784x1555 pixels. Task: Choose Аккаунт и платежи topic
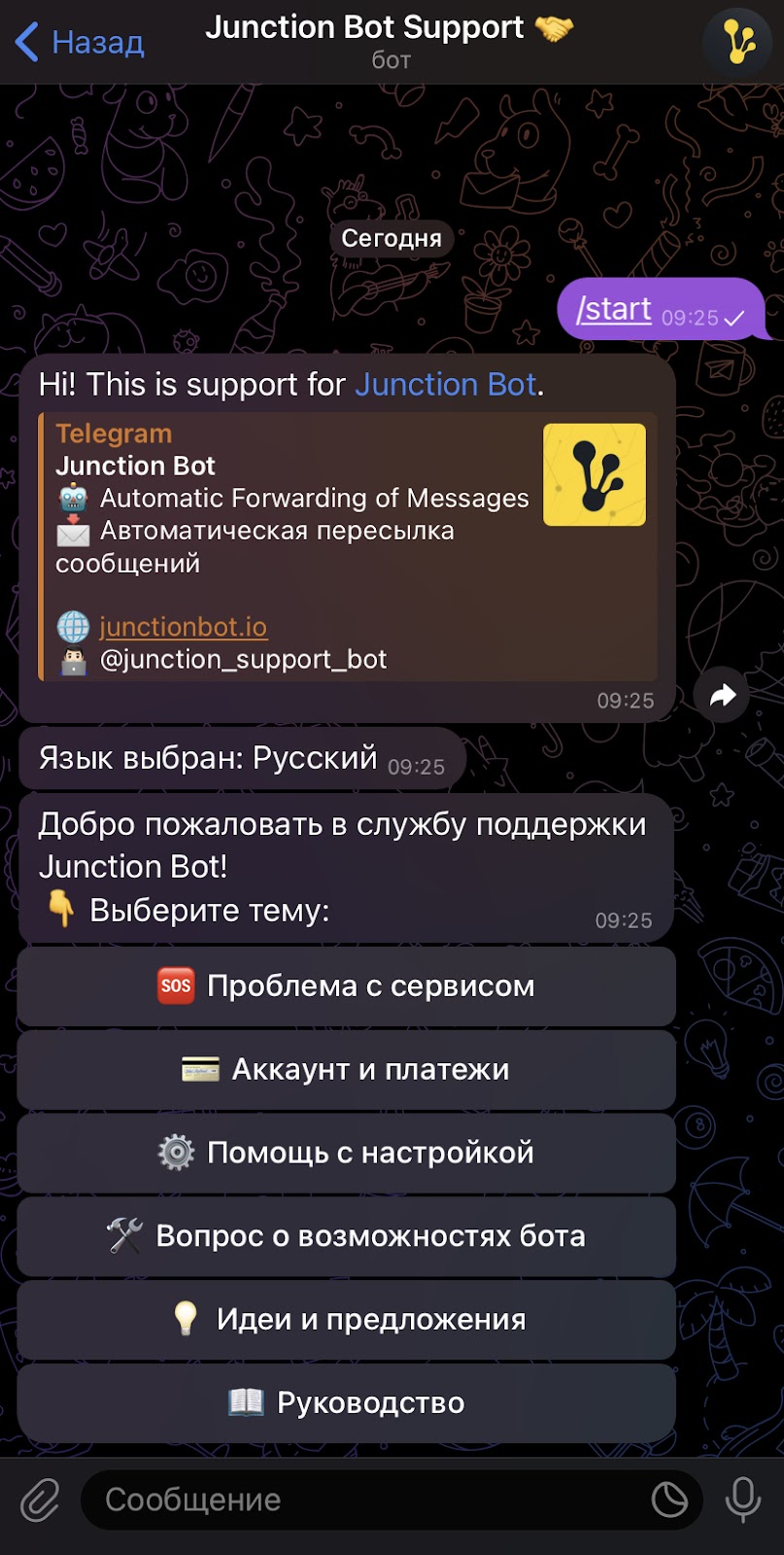pos(346,1070)
